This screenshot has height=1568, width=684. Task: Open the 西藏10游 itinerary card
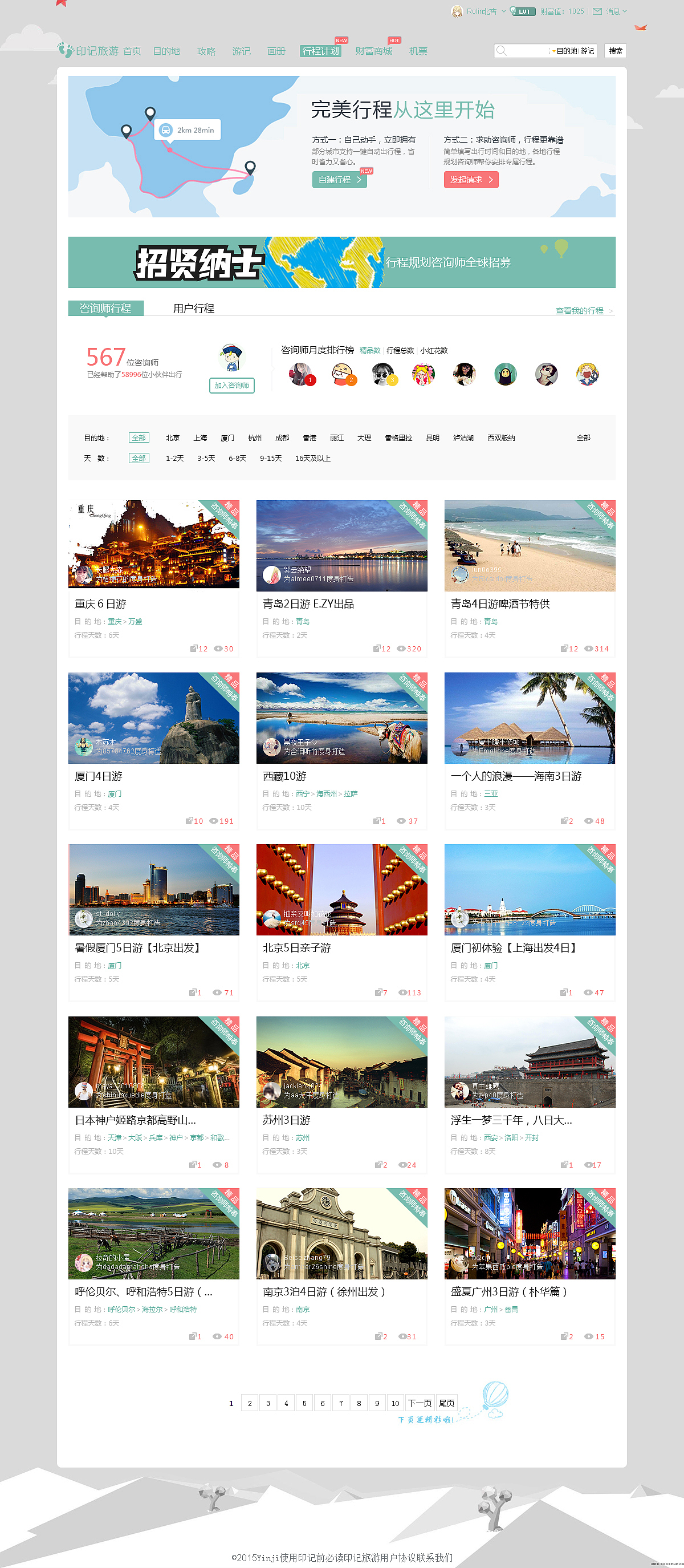coord(341,751)
